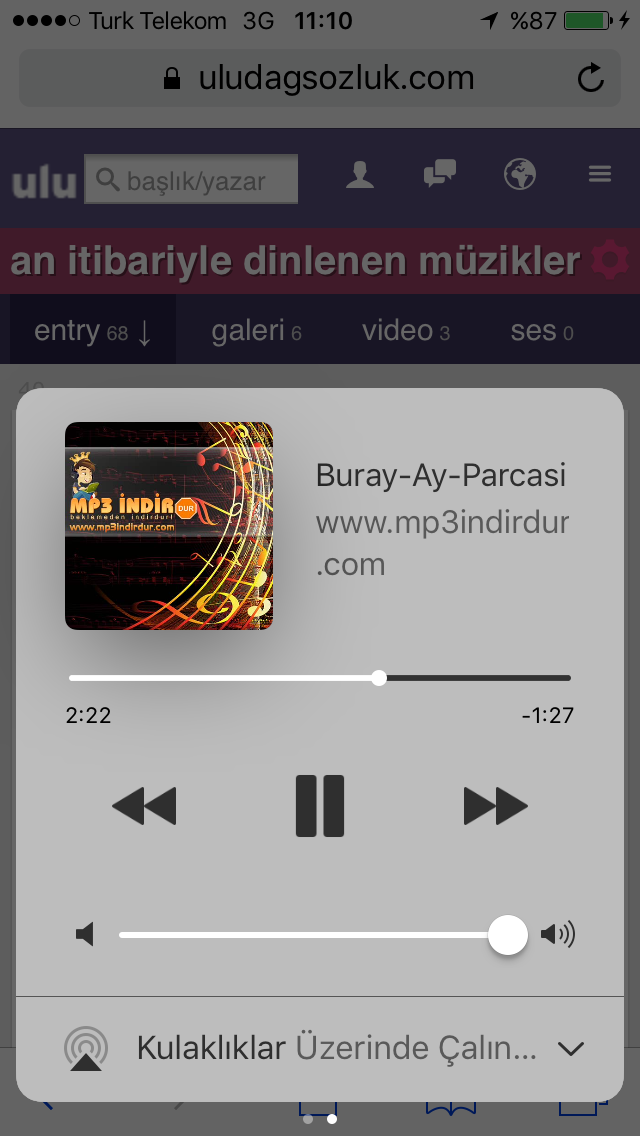
Task: Open the hamburger menu
Action: (600, 174)
